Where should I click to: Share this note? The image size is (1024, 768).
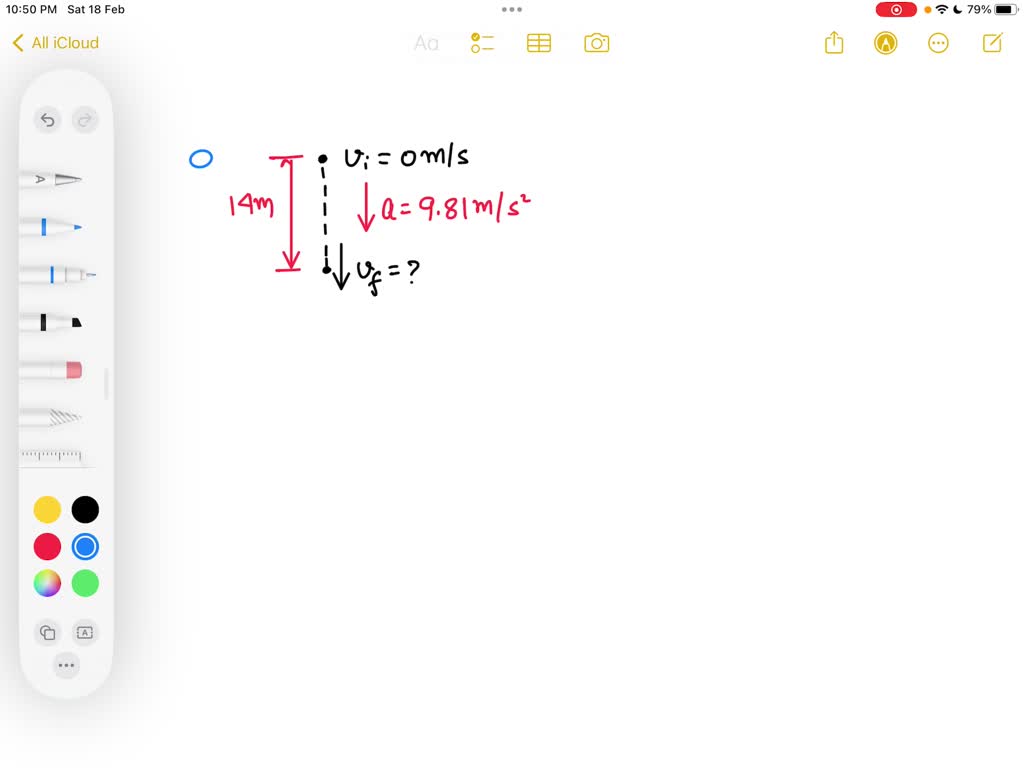[834, 43]
